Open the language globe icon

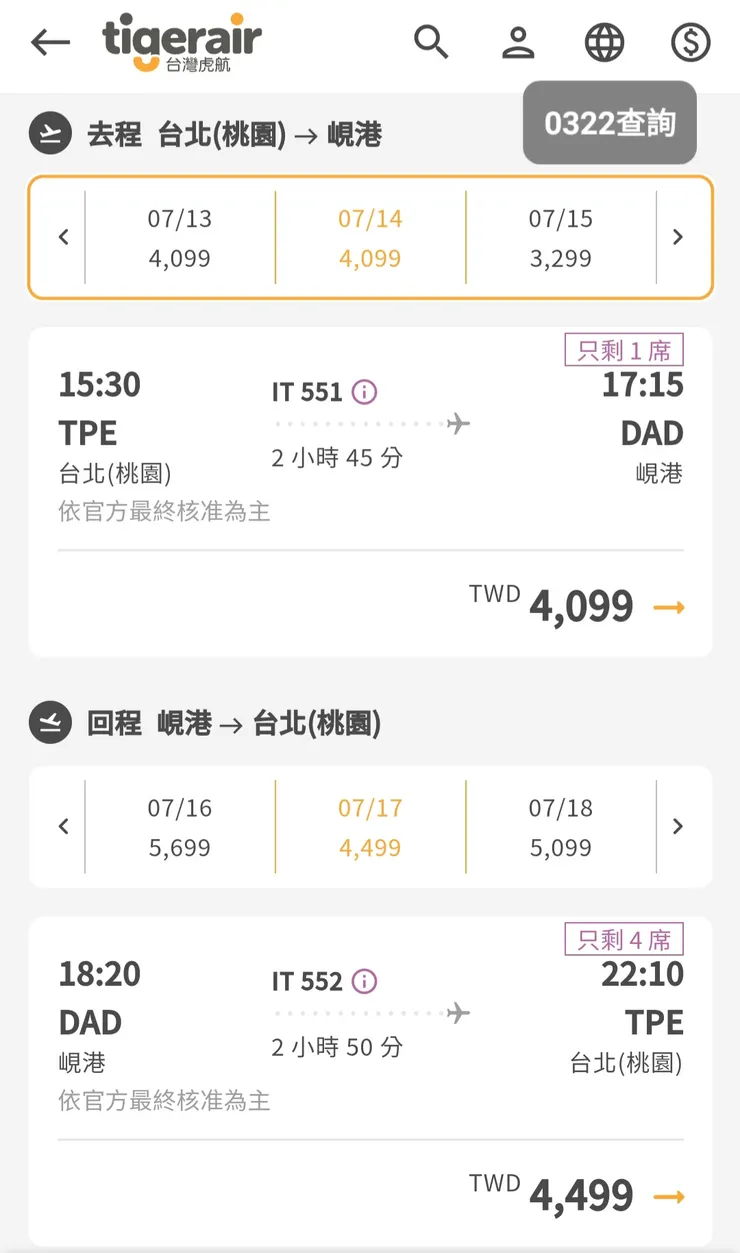coord(603,43)
